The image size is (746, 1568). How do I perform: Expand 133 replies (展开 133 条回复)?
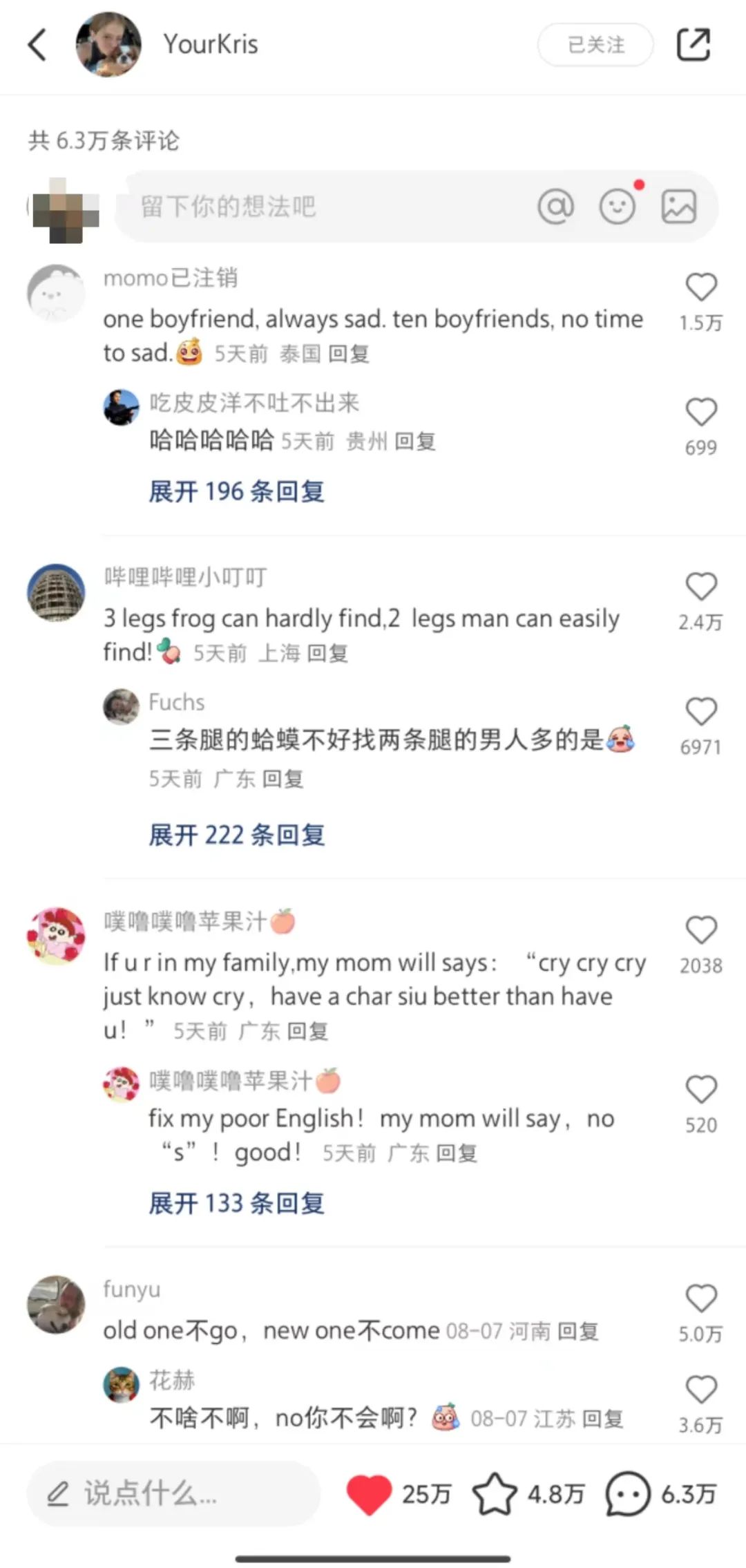click(236, 1203)
